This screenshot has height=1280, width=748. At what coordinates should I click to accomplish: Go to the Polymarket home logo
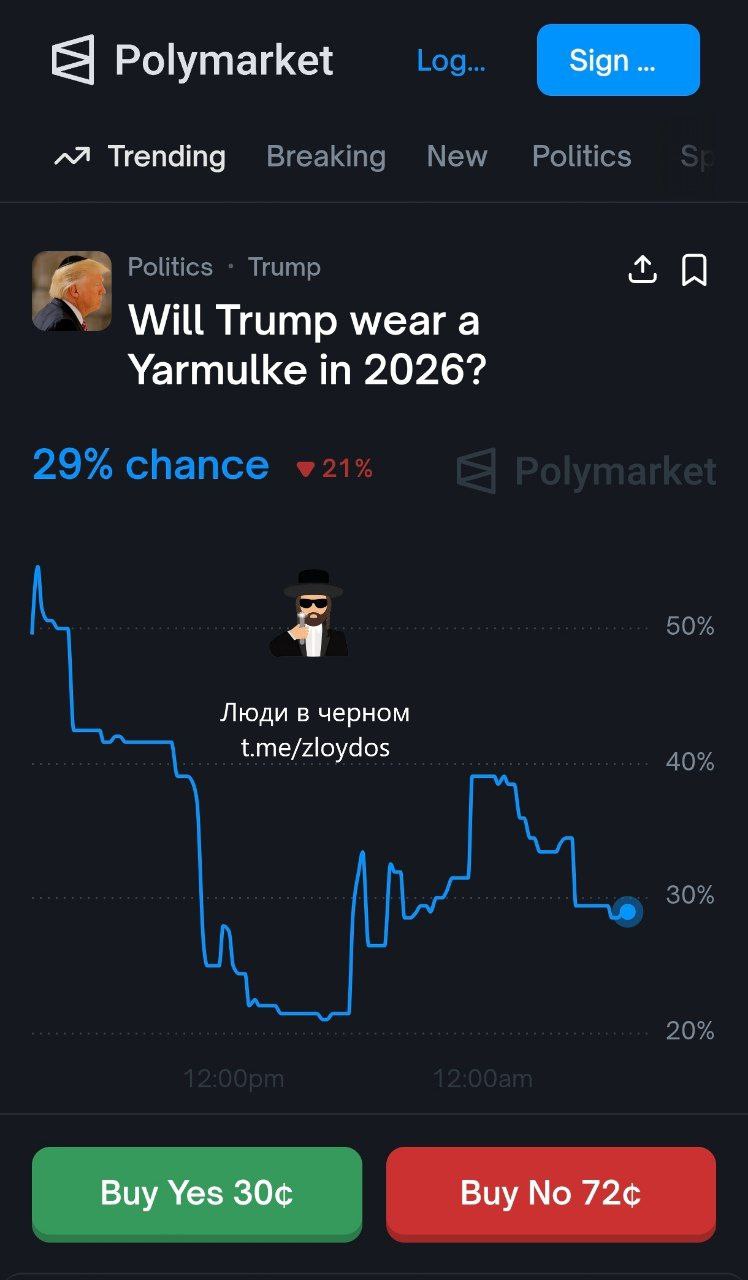point(193,61)
